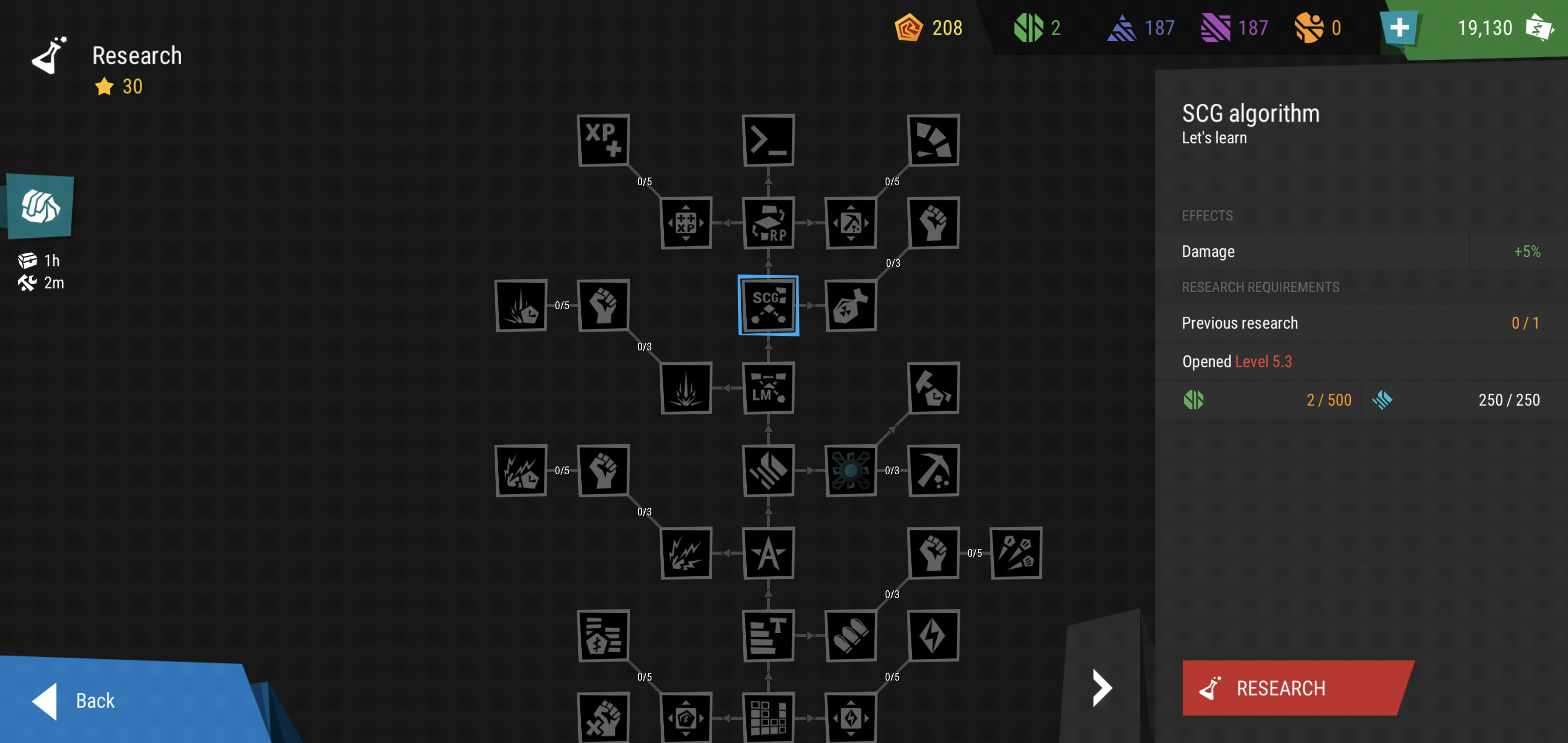1568x743 pixels.
Task: Add more currency with plus button
Action: click(x=1399, y=27)
